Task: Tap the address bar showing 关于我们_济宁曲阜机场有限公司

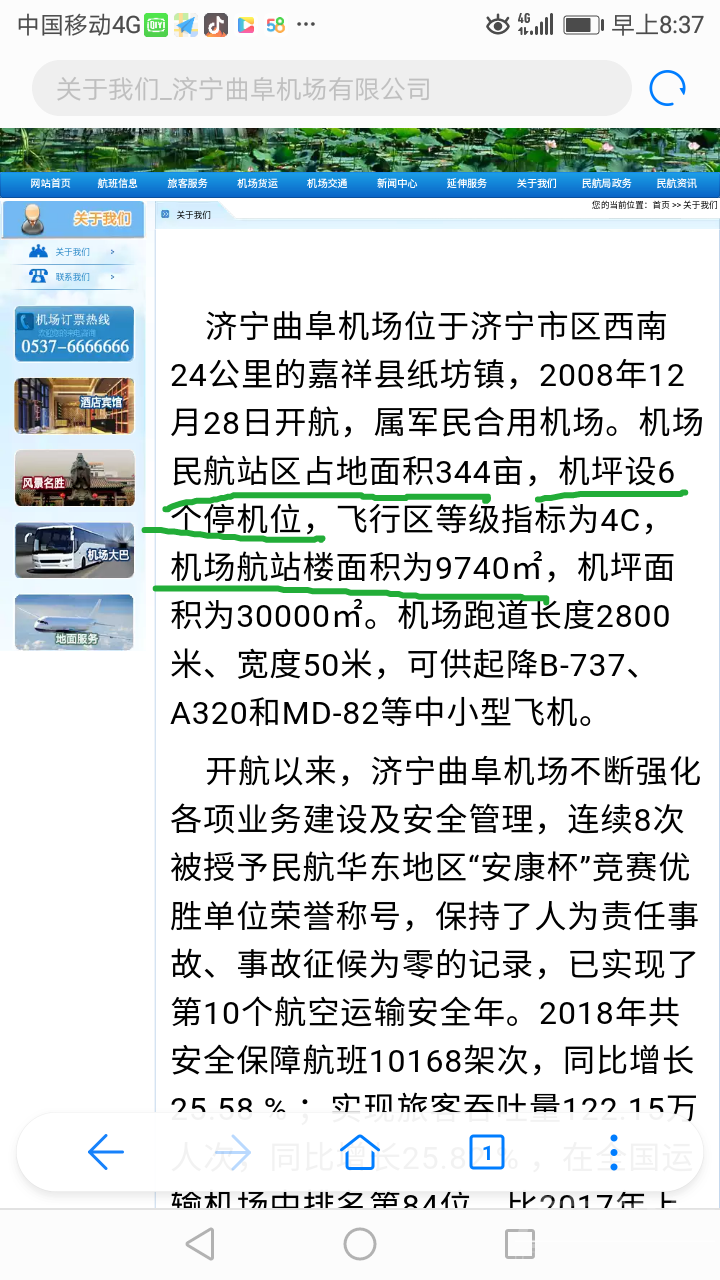Action: pos(330,89)
